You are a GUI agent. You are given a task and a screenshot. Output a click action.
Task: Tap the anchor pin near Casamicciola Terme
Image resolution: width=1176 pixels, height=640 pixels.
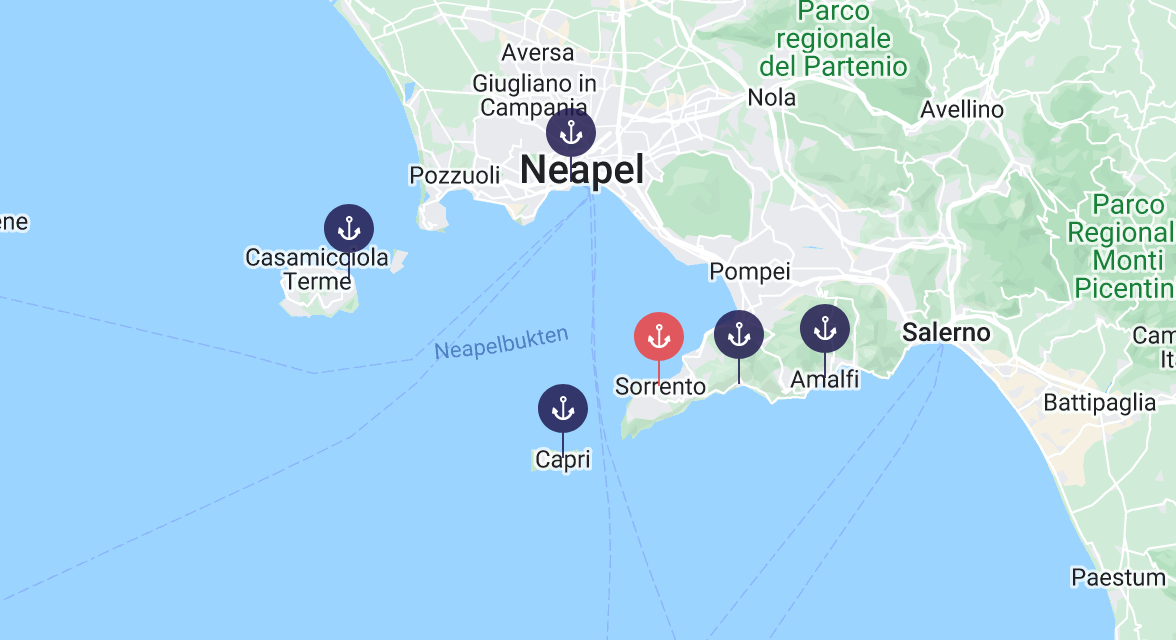[349, 229]
